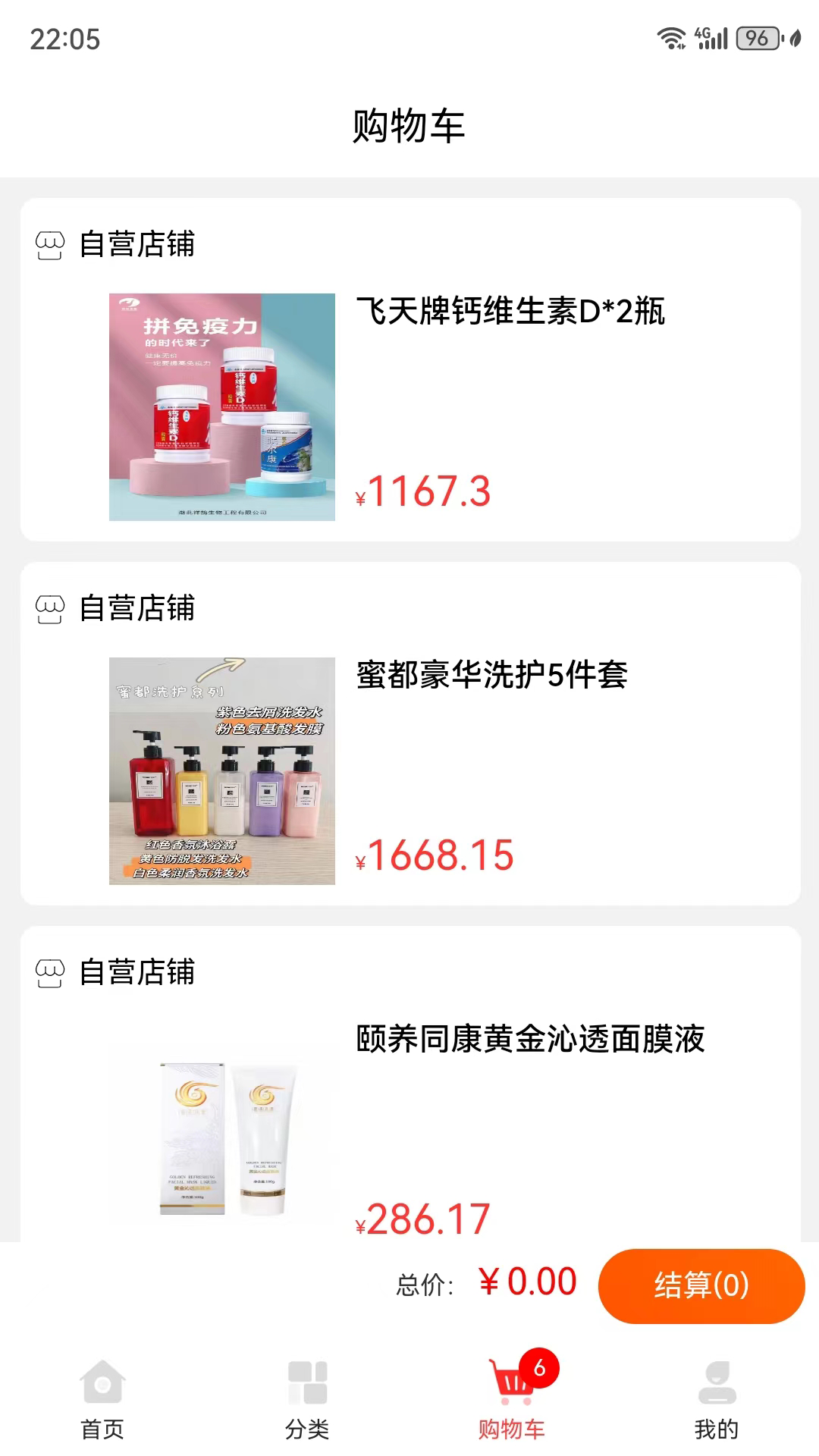Open the 飞天牌钙维生素D*2瓶 product item
The image size is (819, 1456).
510,312
